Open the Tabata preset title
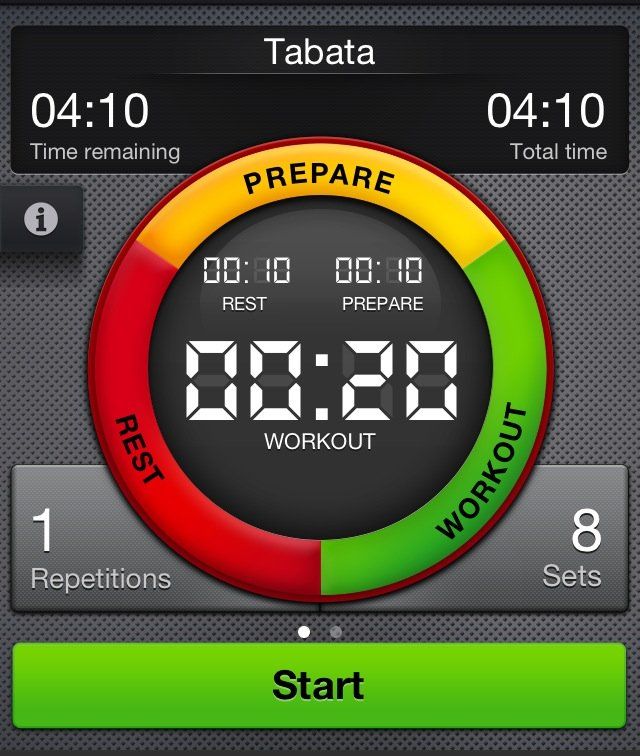 pyautogui.click(x=319, y=52)
